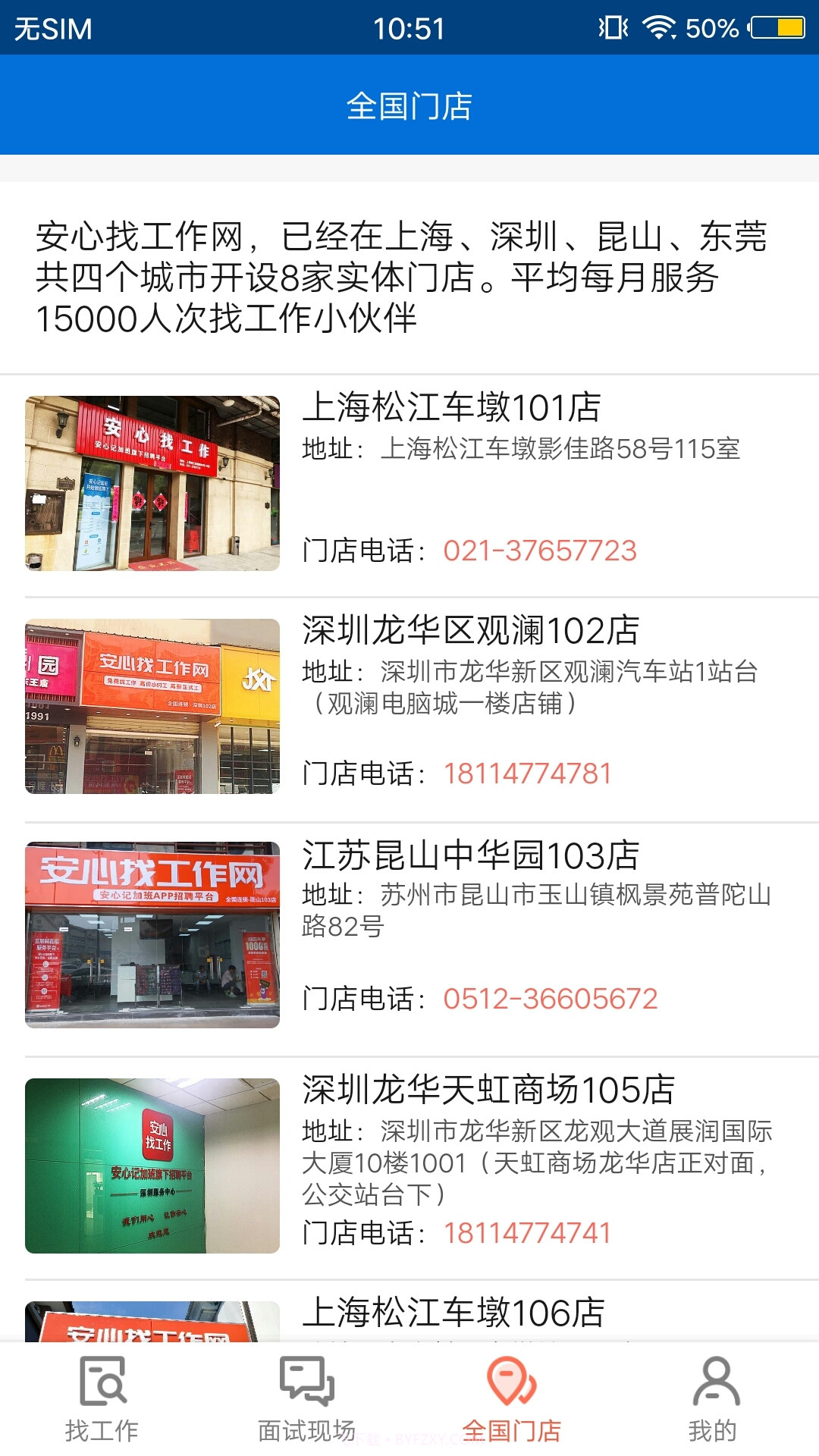This screenshot has height=1456, width=819.
Task: Tap the 全国门店 title bar
Action: (x=409, y=106)
